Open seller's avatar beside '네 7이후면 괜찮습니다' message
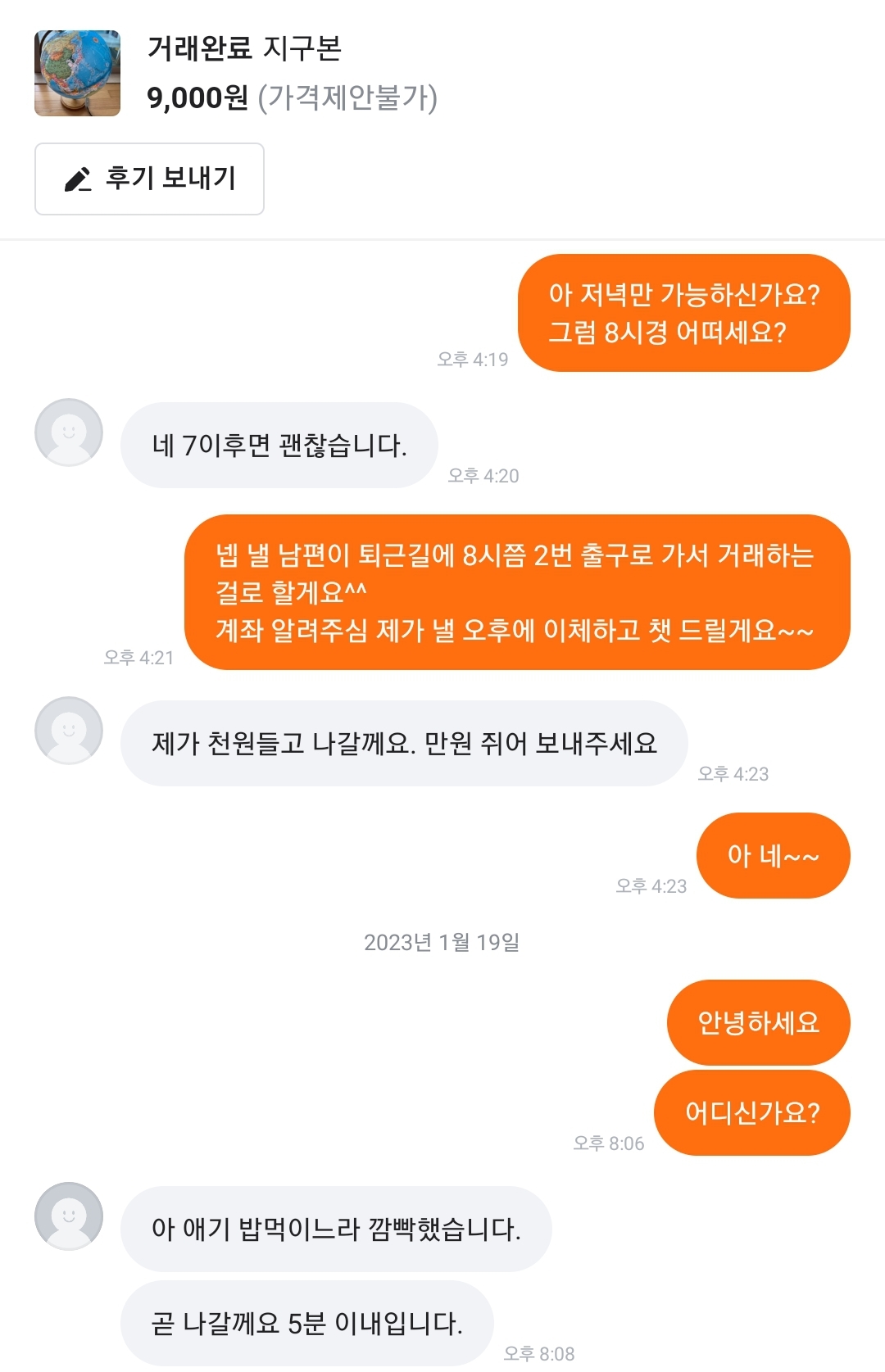This screenshot has height=1372, width=885. [69, 432]
